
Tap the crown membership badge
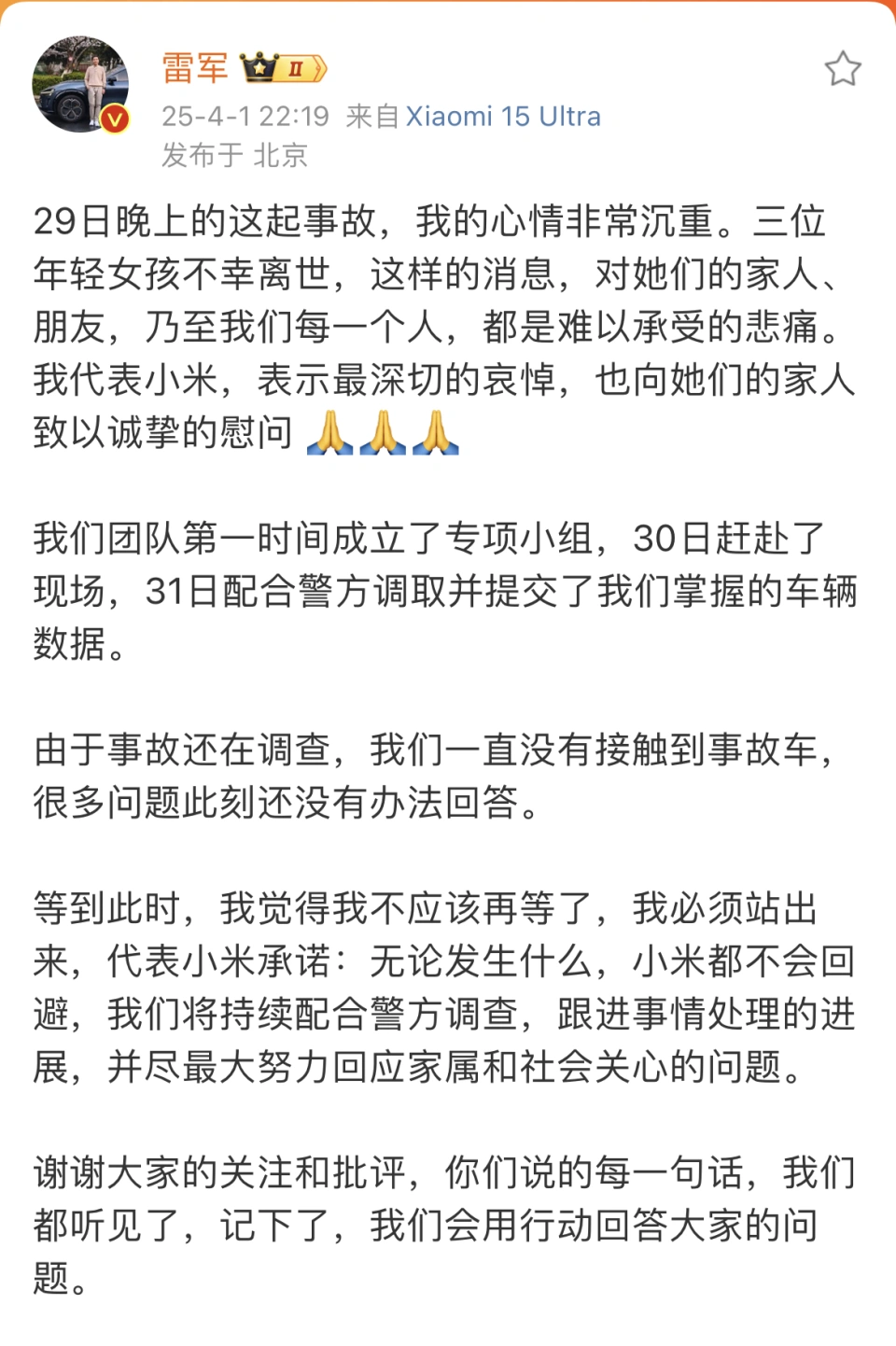point(284,68)
